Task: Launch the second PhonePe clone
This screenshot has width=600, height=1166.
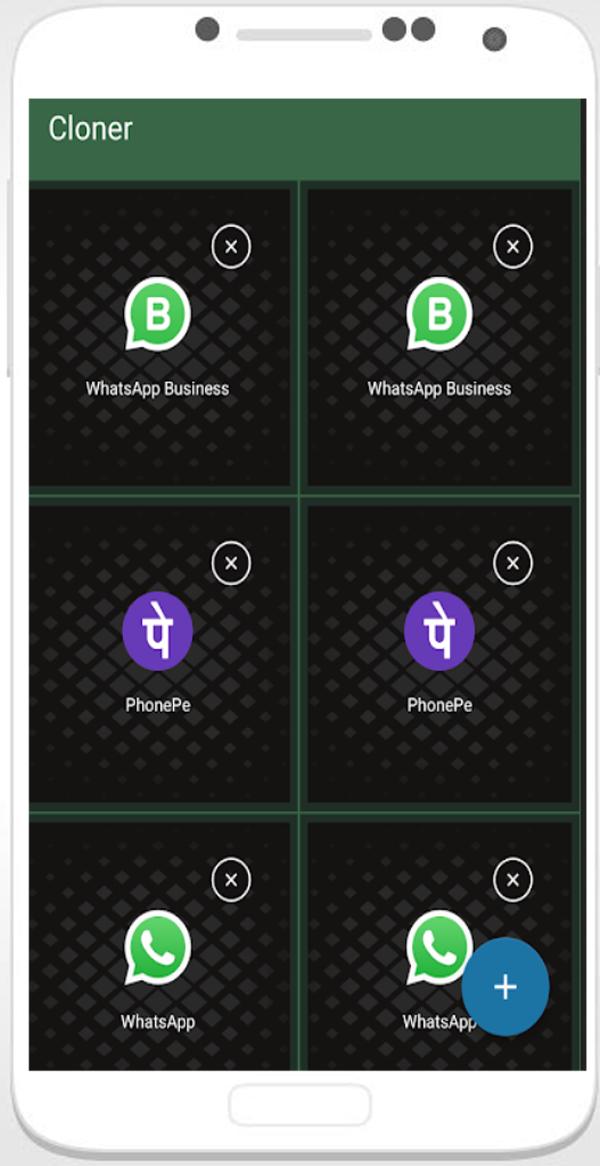Action: coord(439,632)
